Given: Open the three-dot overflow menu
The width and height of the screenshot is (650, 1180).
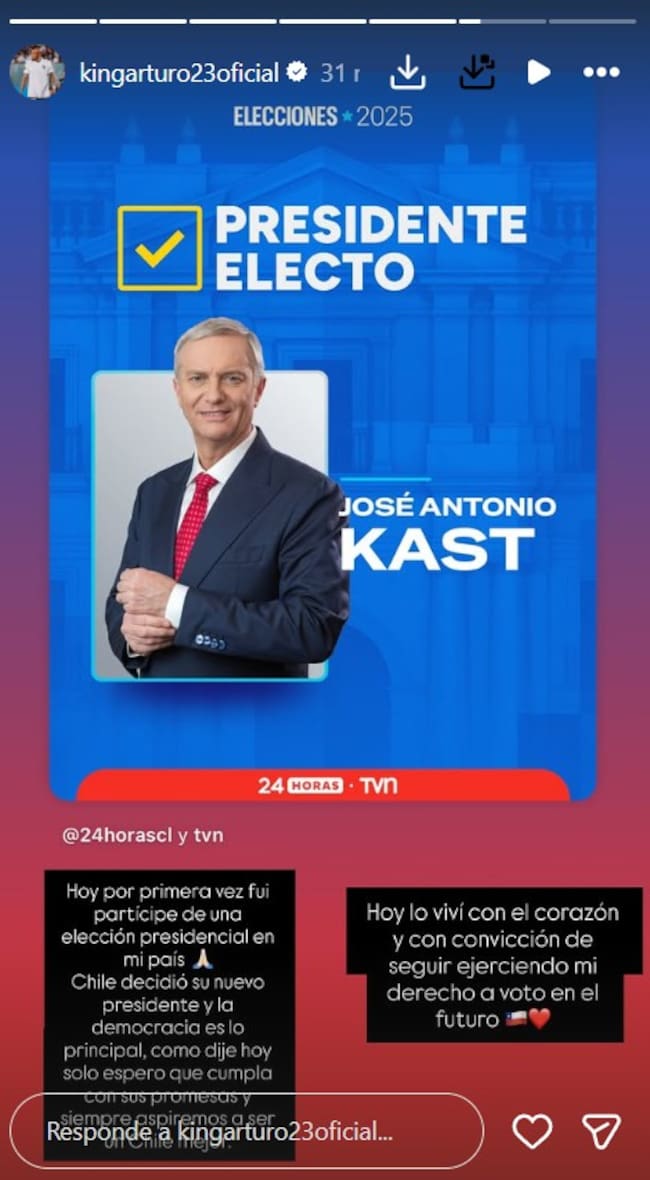Looking at the screenshot, I should [x=601, y=72].
